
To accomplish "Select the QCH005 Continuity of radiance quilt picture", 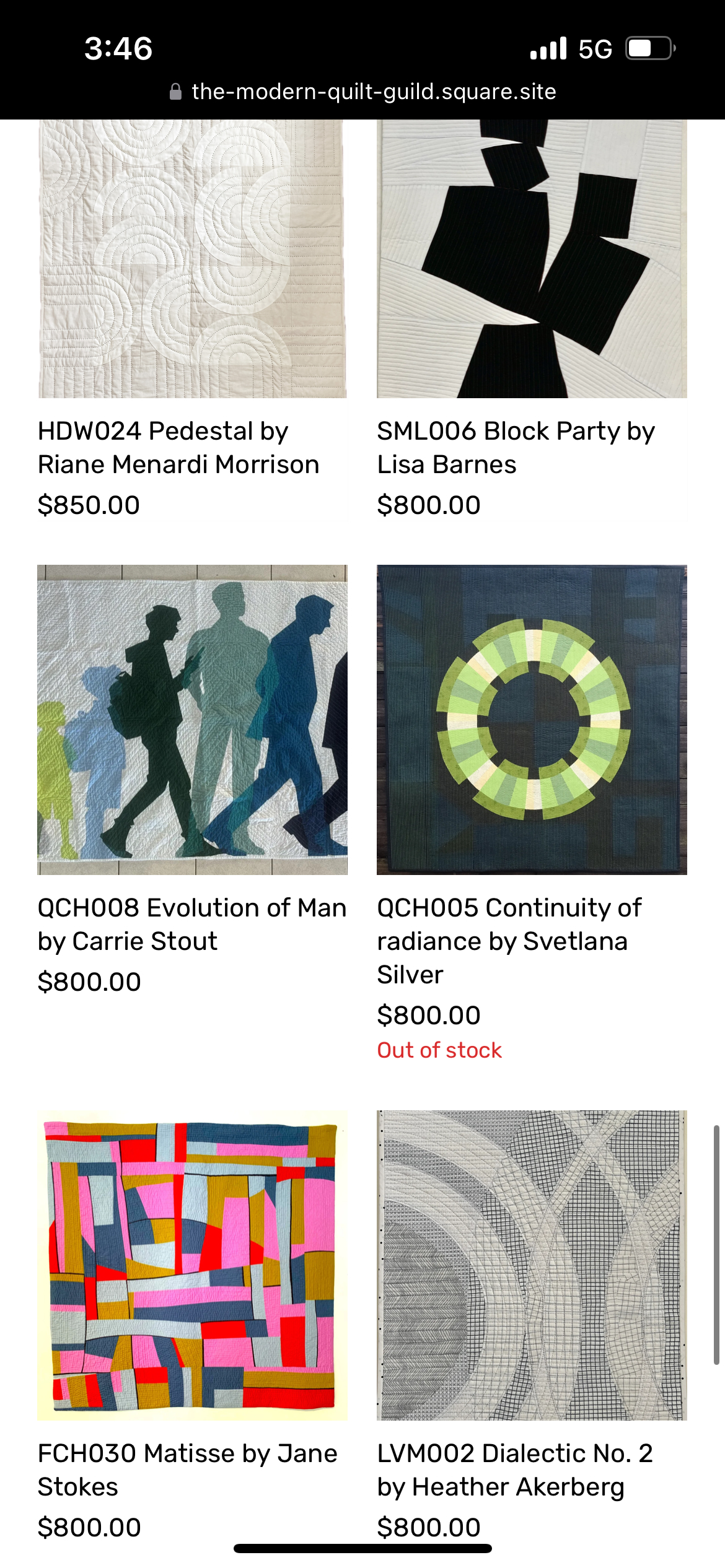I will (532, 720).
